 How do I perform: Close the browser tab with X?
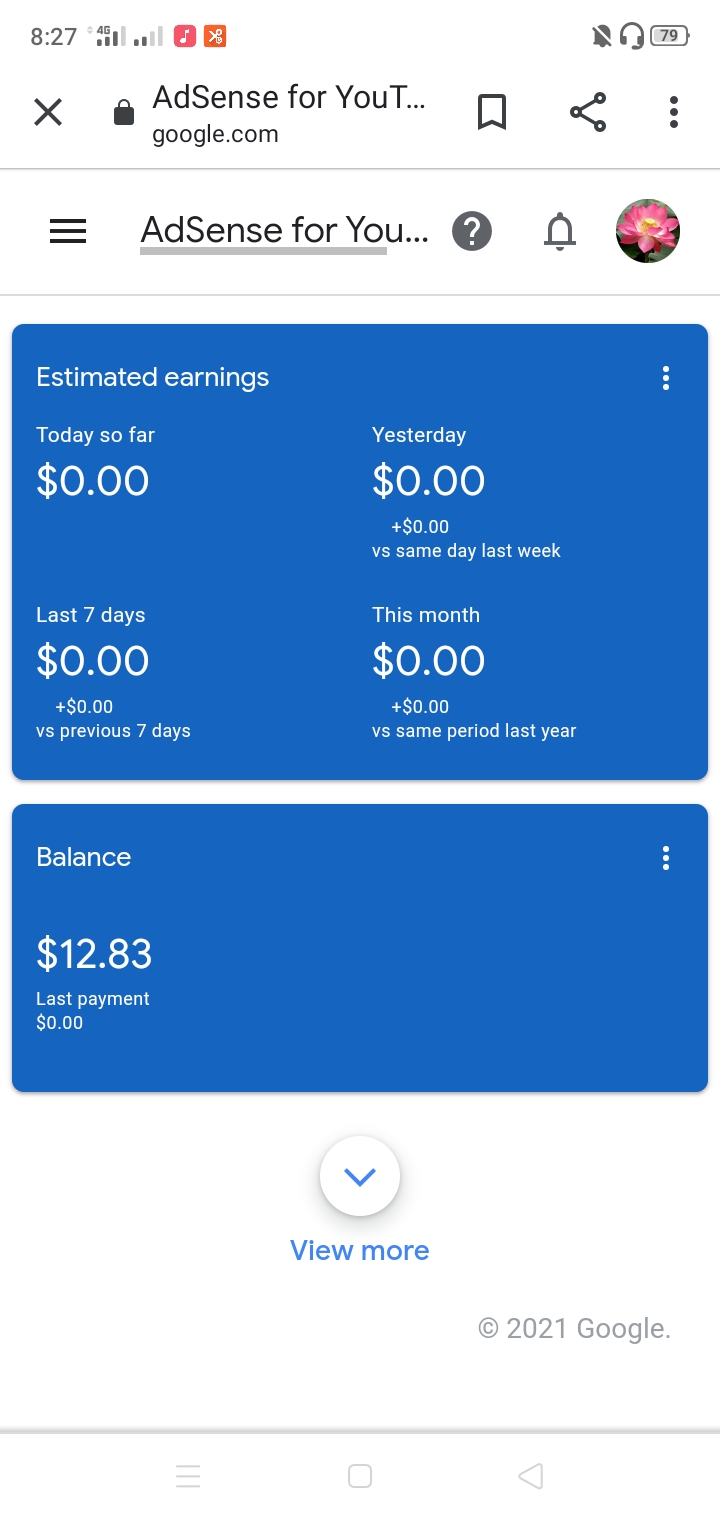tap(48, 112)
